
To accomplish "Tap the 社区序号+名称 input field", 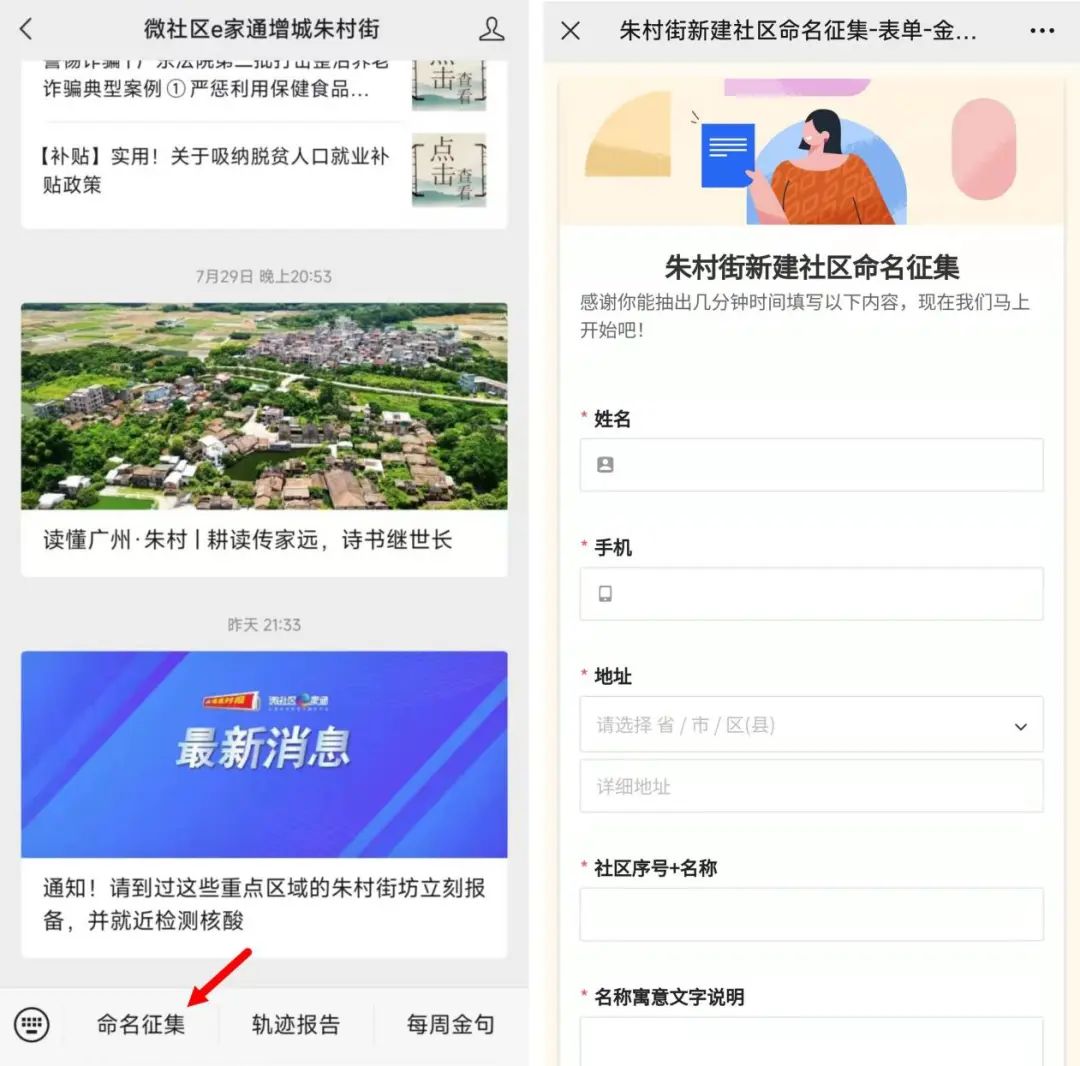I will point(811,914).
